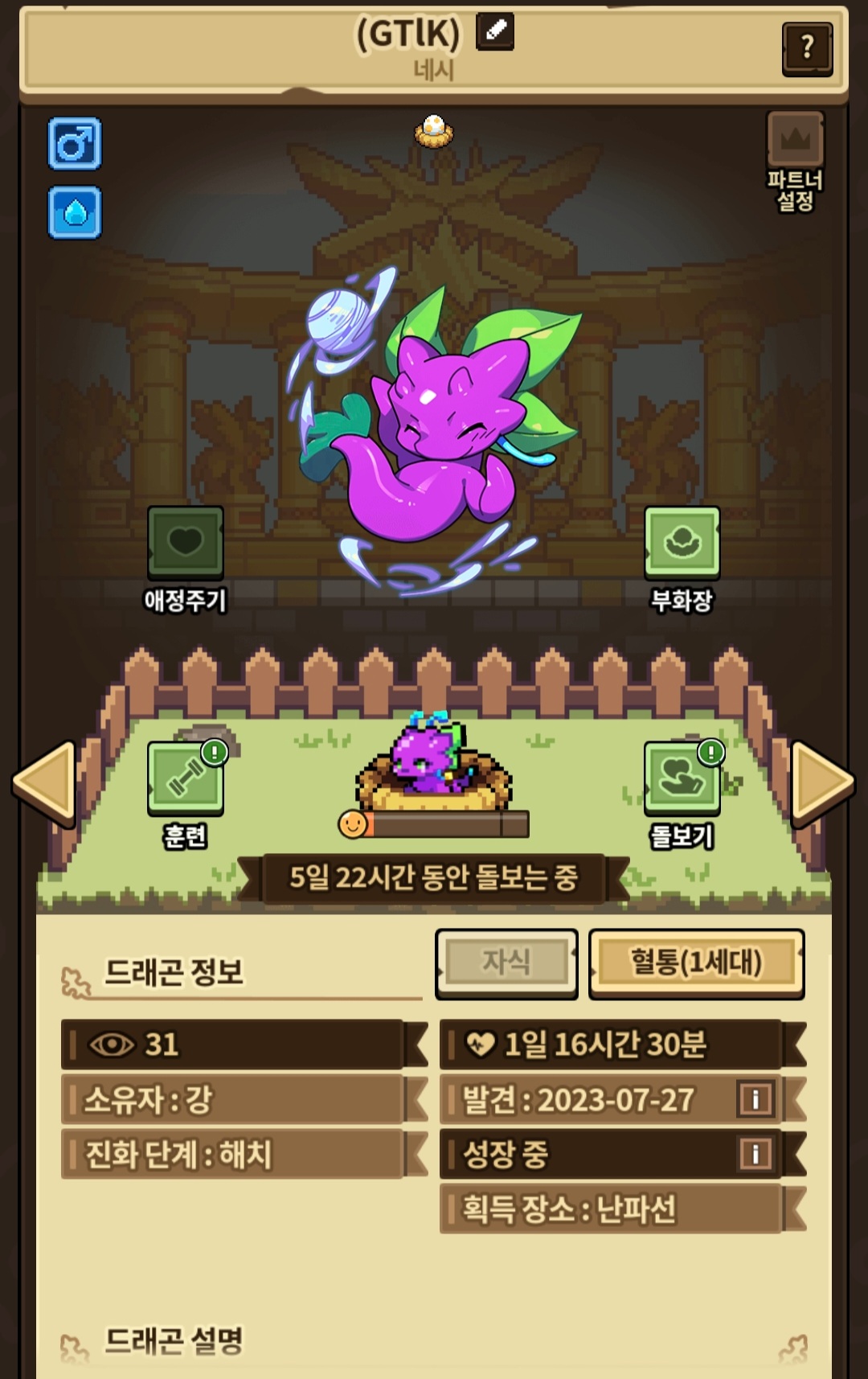Tap the egg nest icon above dragon
Screen dimensions: 868x1379
tap(434, 131)
